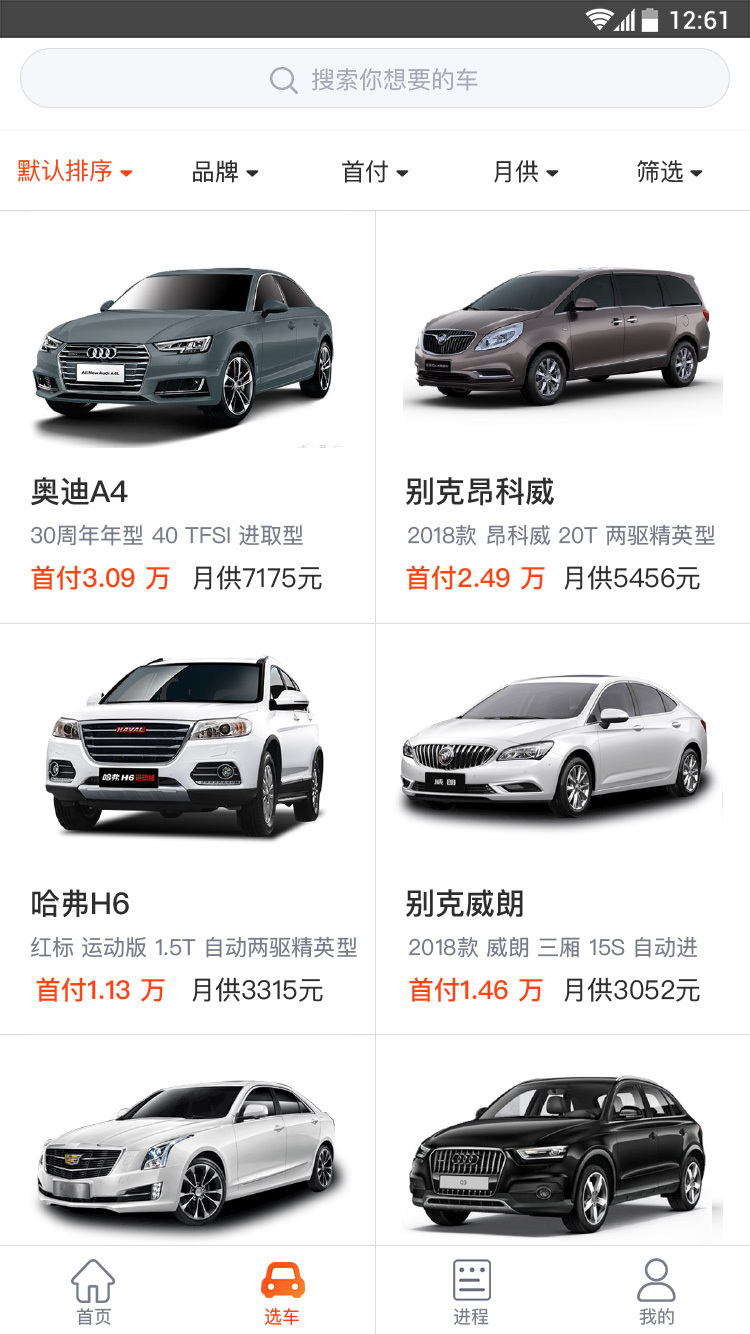The width and height of the screenshot is (750, 1334).
Task: Open the 月供 monthly payment filter
Action: click(525, 172)
